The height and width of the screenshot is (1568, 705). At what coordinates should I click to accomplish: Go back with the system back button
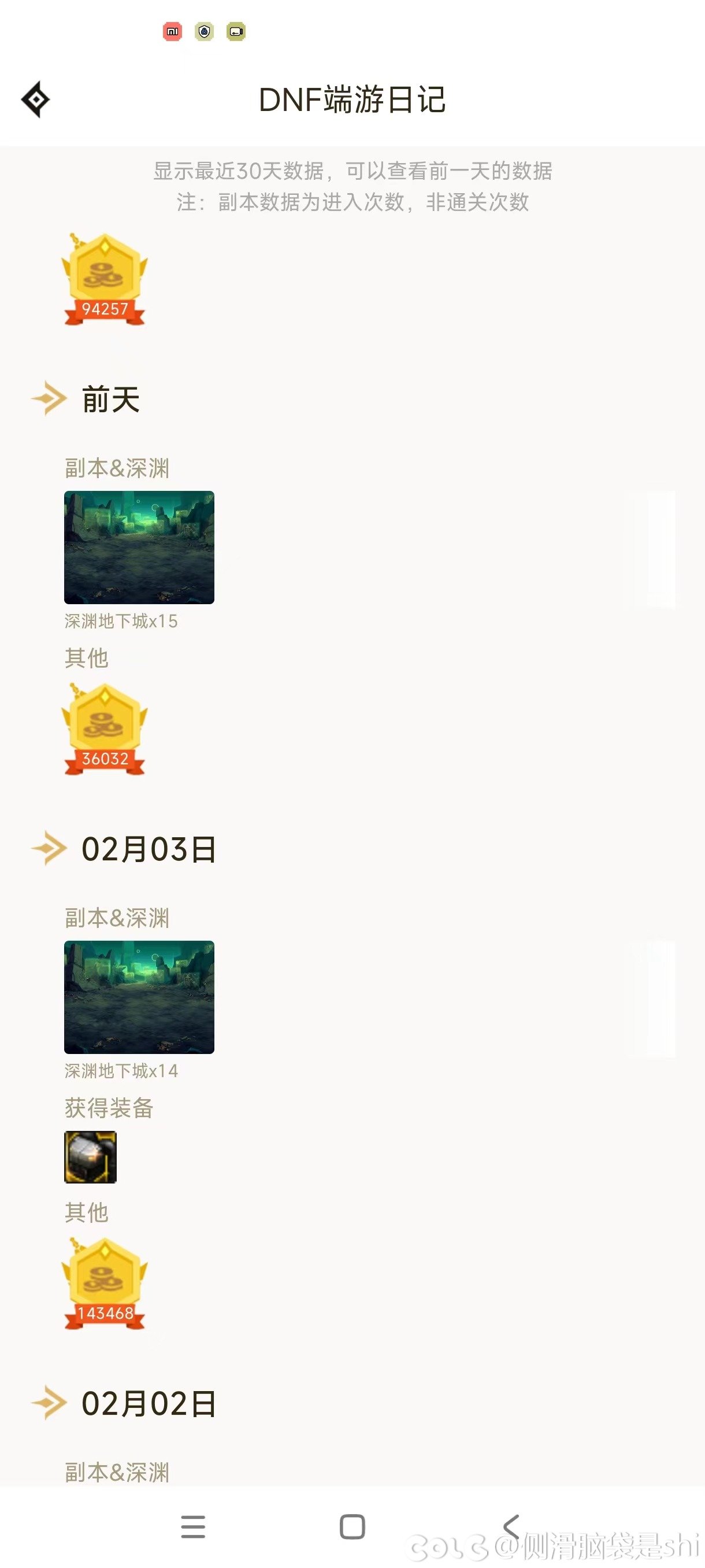[x=511, y=1526]
